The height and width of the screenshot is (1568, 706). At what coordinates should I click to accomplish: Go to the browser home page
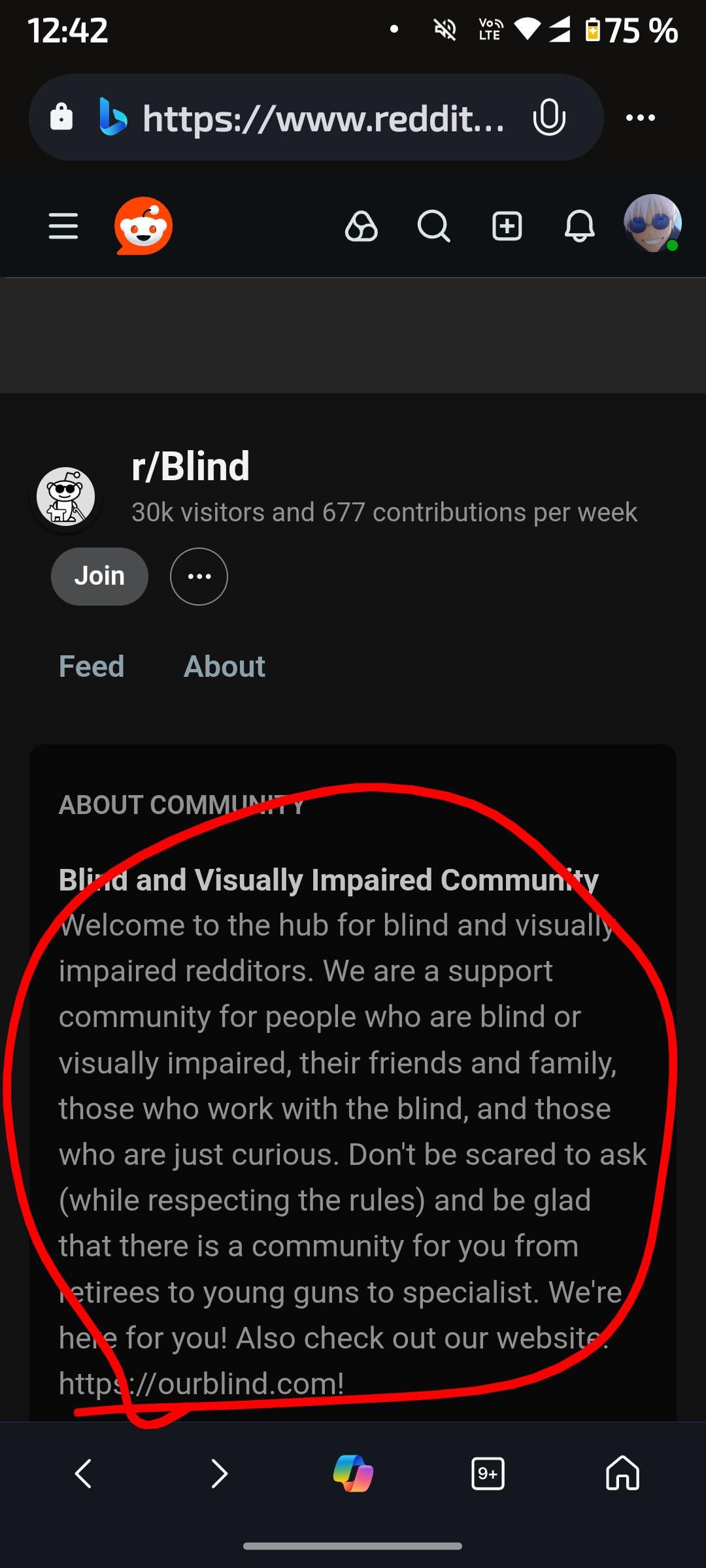coord(622,1474)
